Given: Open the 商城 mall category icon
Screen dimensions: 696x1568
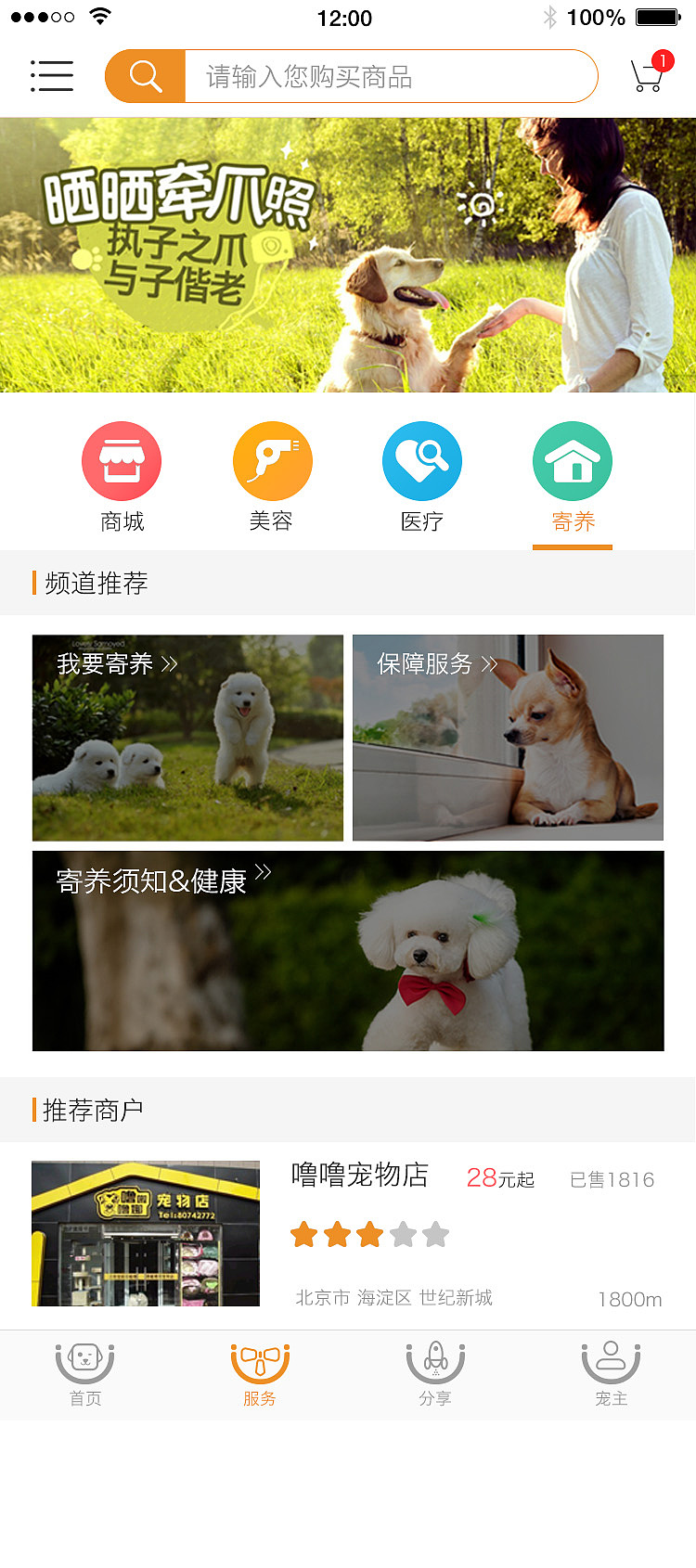Looking at the screenshot, I should coord(122,460).
